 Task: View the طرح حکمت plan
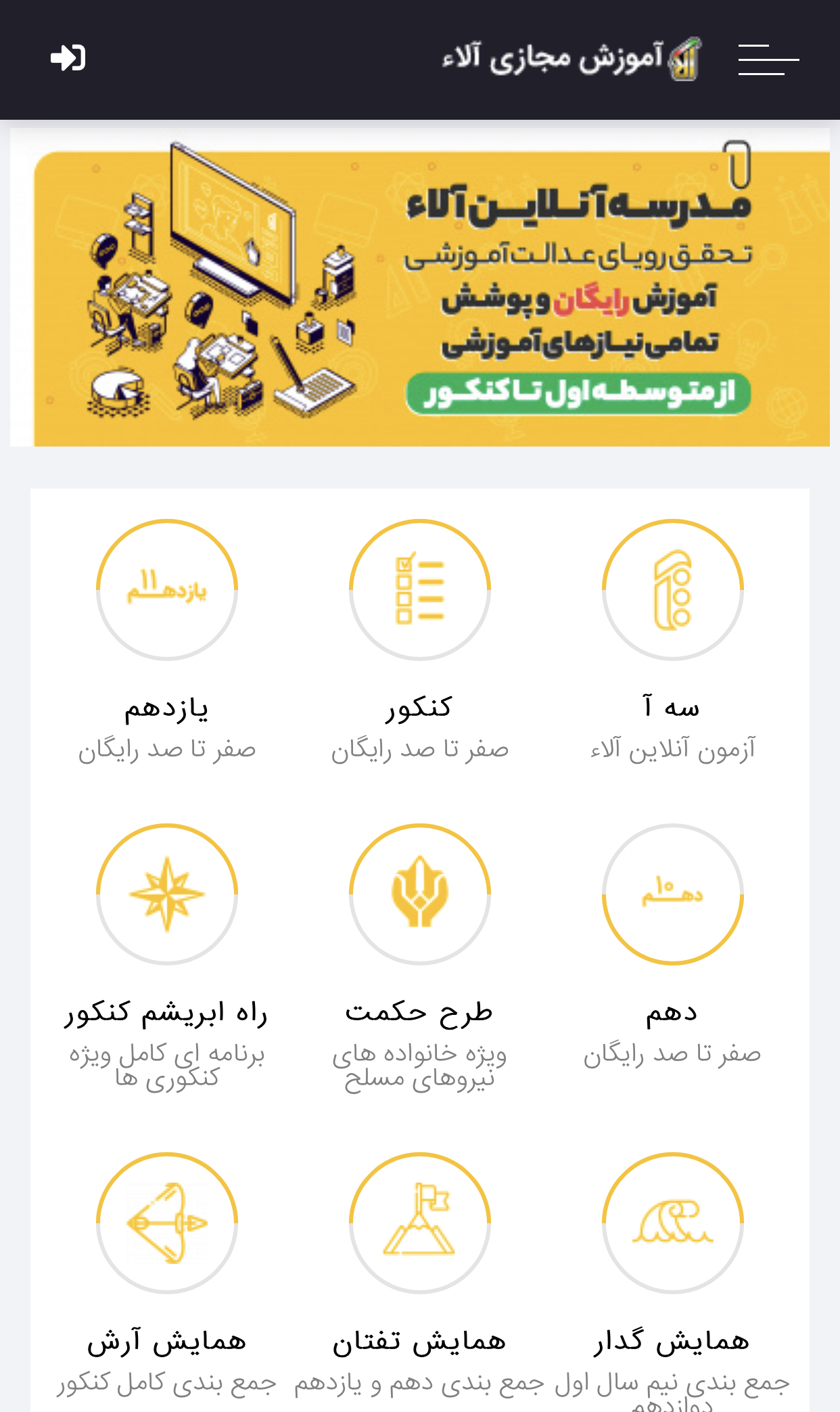click(x=420, y=894)
